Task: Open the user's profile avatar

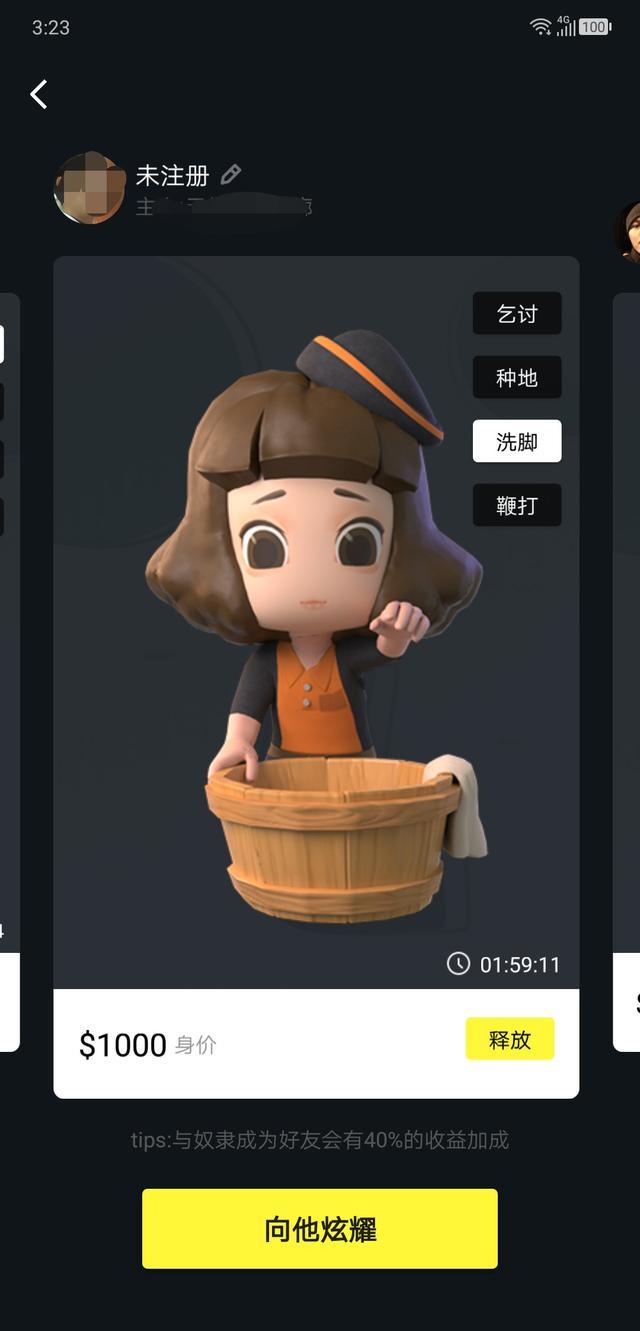Action: (89, 188)
